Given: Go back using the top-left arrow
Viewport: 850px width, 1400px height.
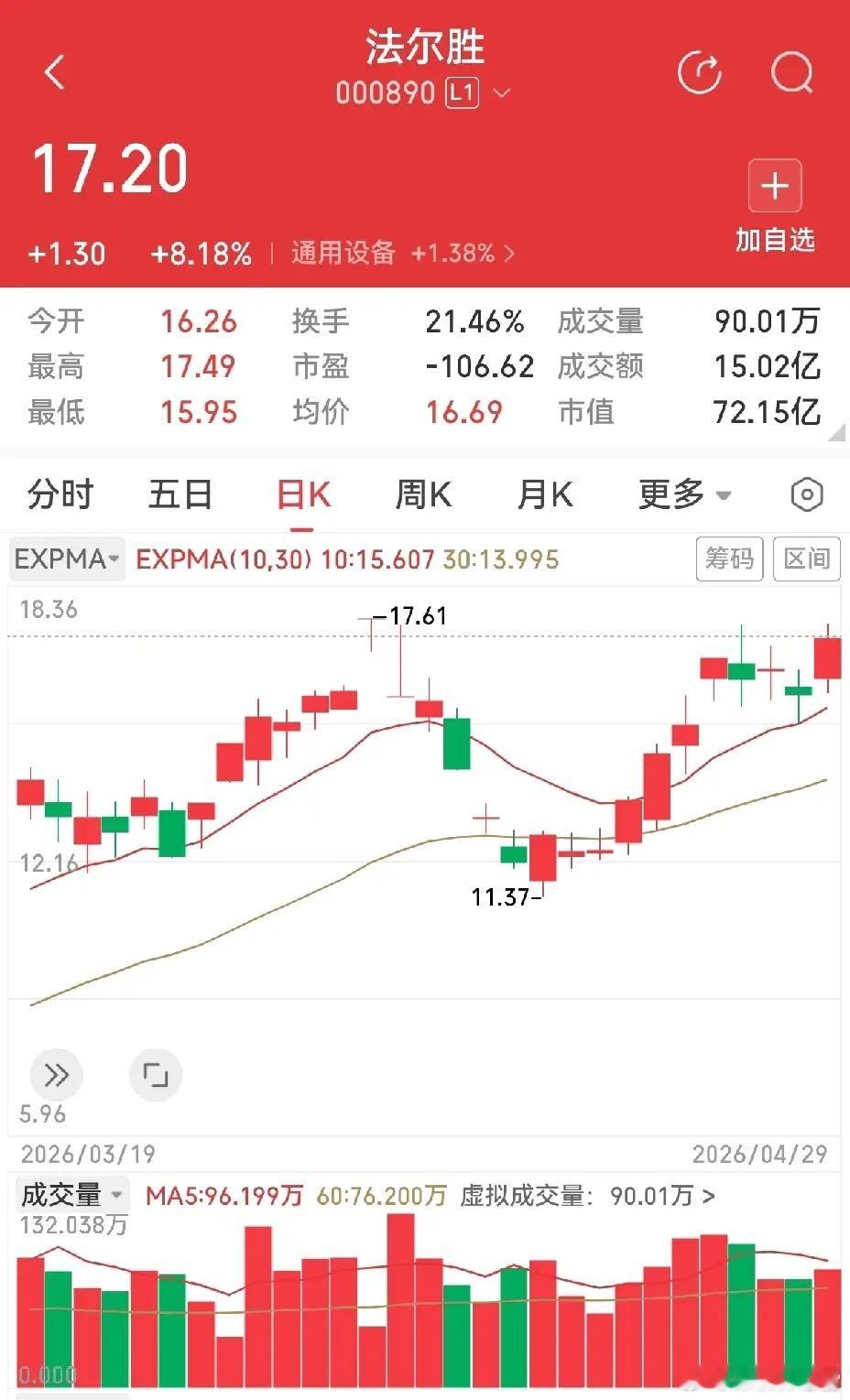Looking at the screenshot, I should click(55, 72).
